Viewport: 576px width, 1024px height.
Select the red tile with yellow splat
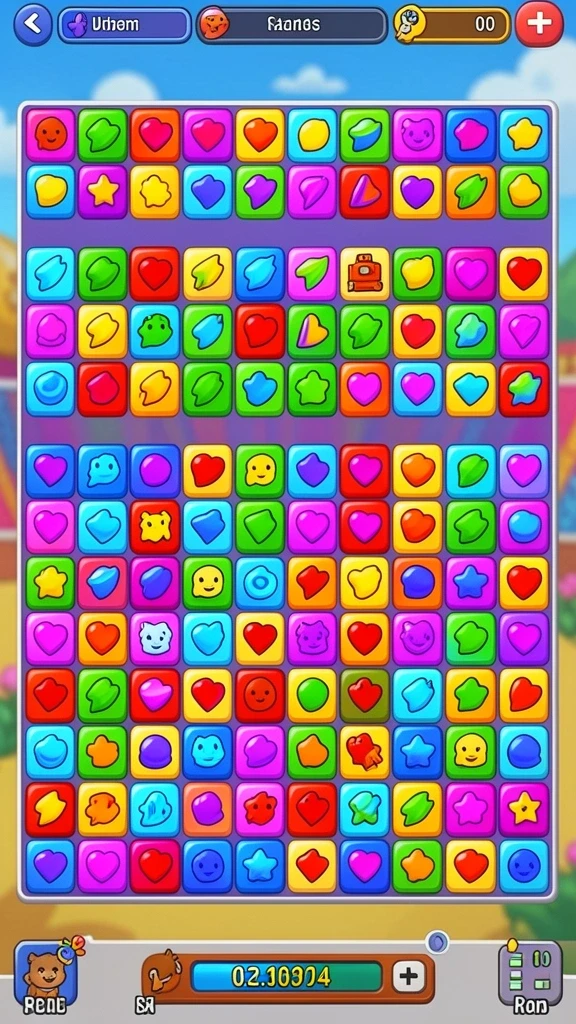pyautogui.click(x=155, y=527)
